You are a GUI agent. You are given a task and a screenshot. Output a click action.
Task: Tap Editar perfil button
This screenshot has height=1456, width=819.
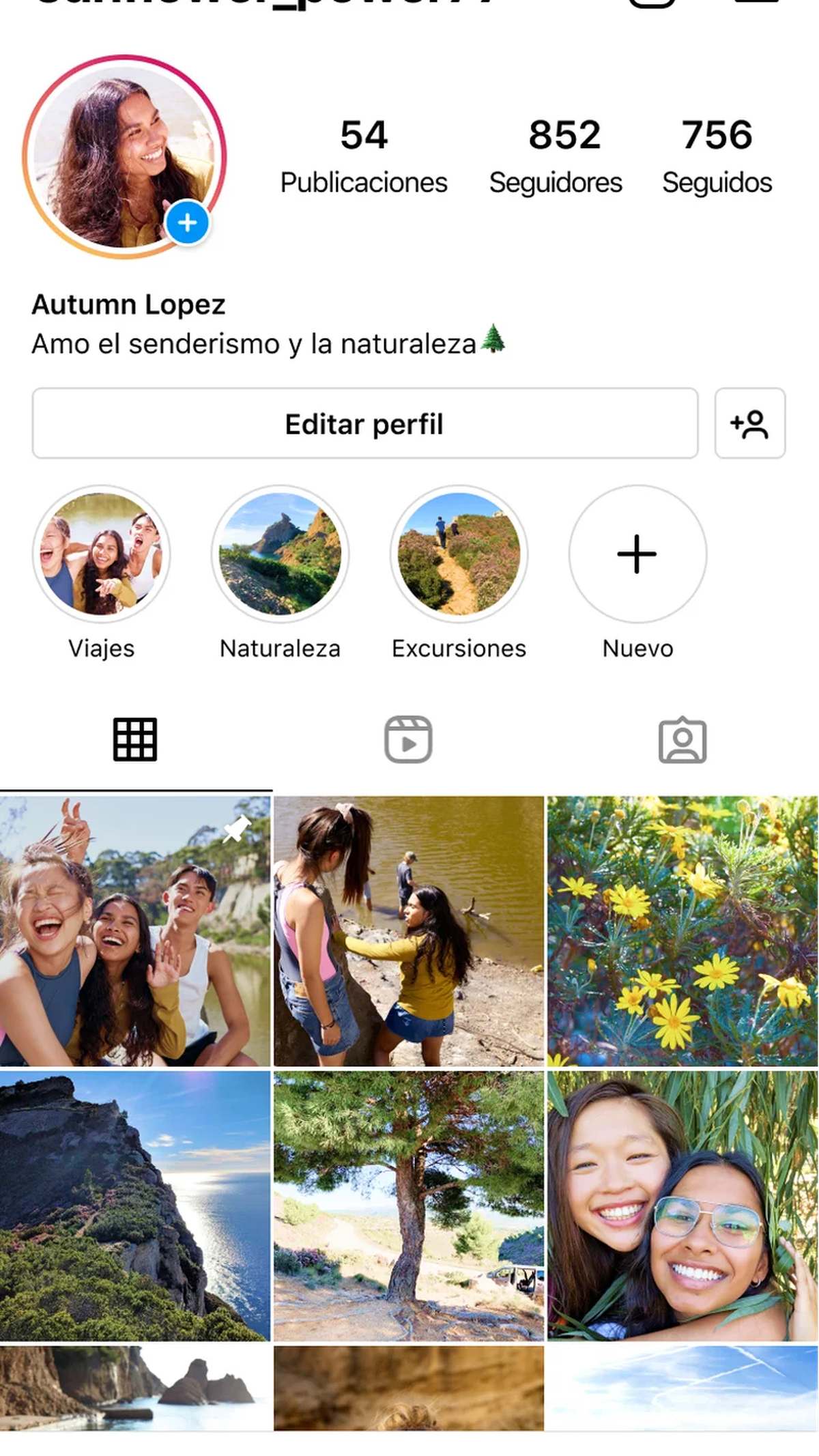tap(364, 424)
